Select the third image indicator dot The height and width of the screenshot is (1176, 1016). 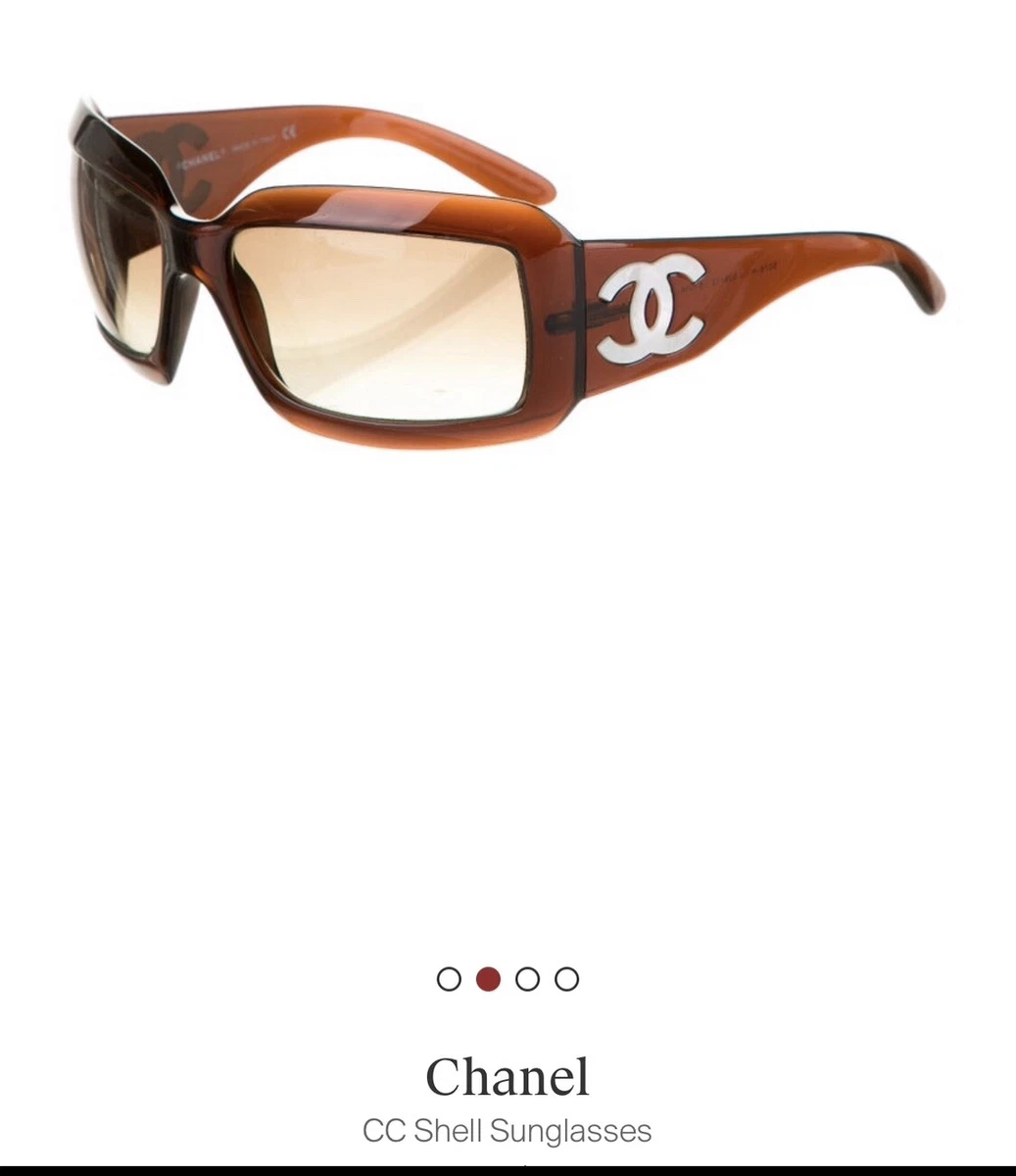click(528, 979)
